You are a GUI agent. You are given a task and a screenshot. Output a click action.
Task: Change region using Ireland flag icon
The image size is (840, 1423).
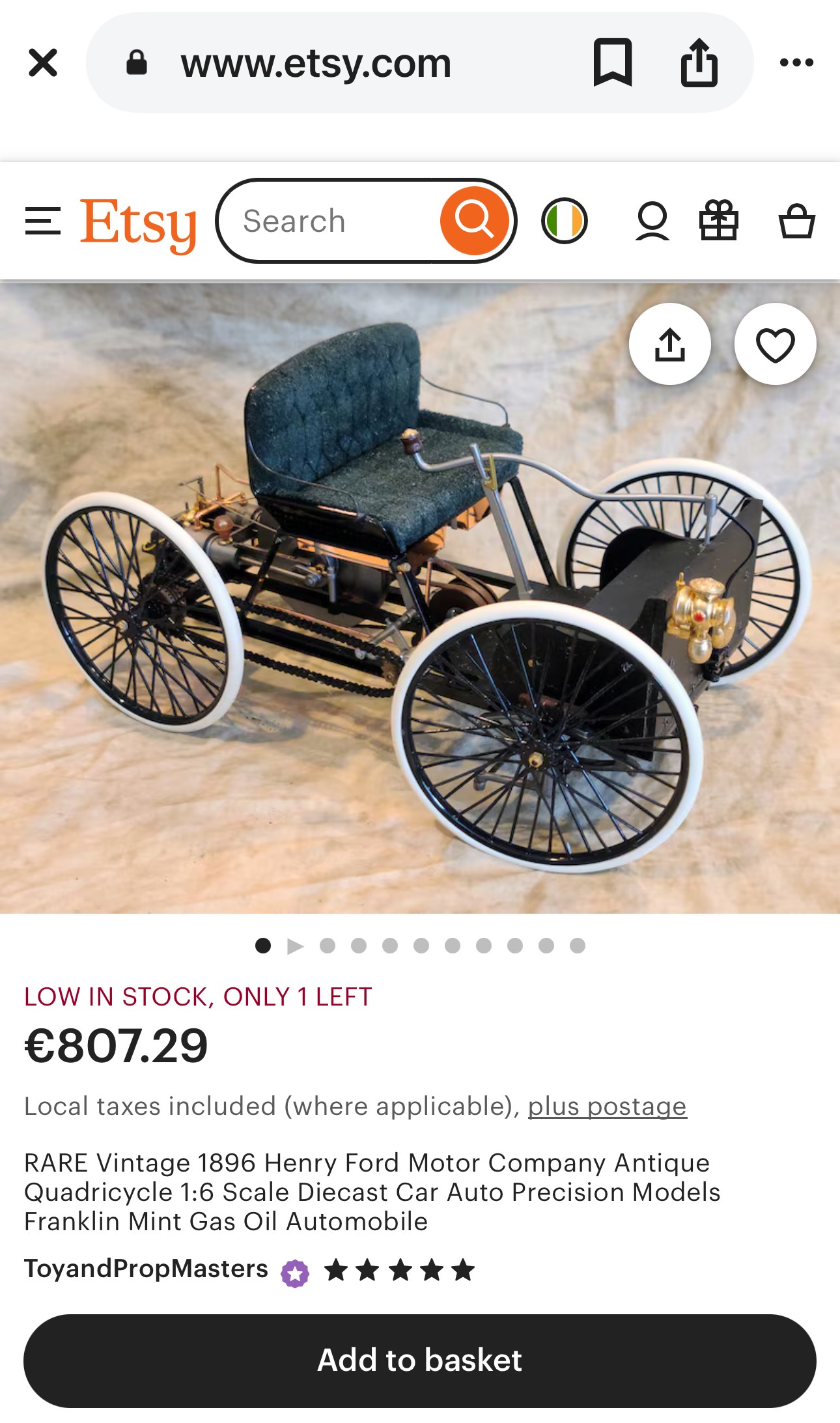click(x=564, y=221)
